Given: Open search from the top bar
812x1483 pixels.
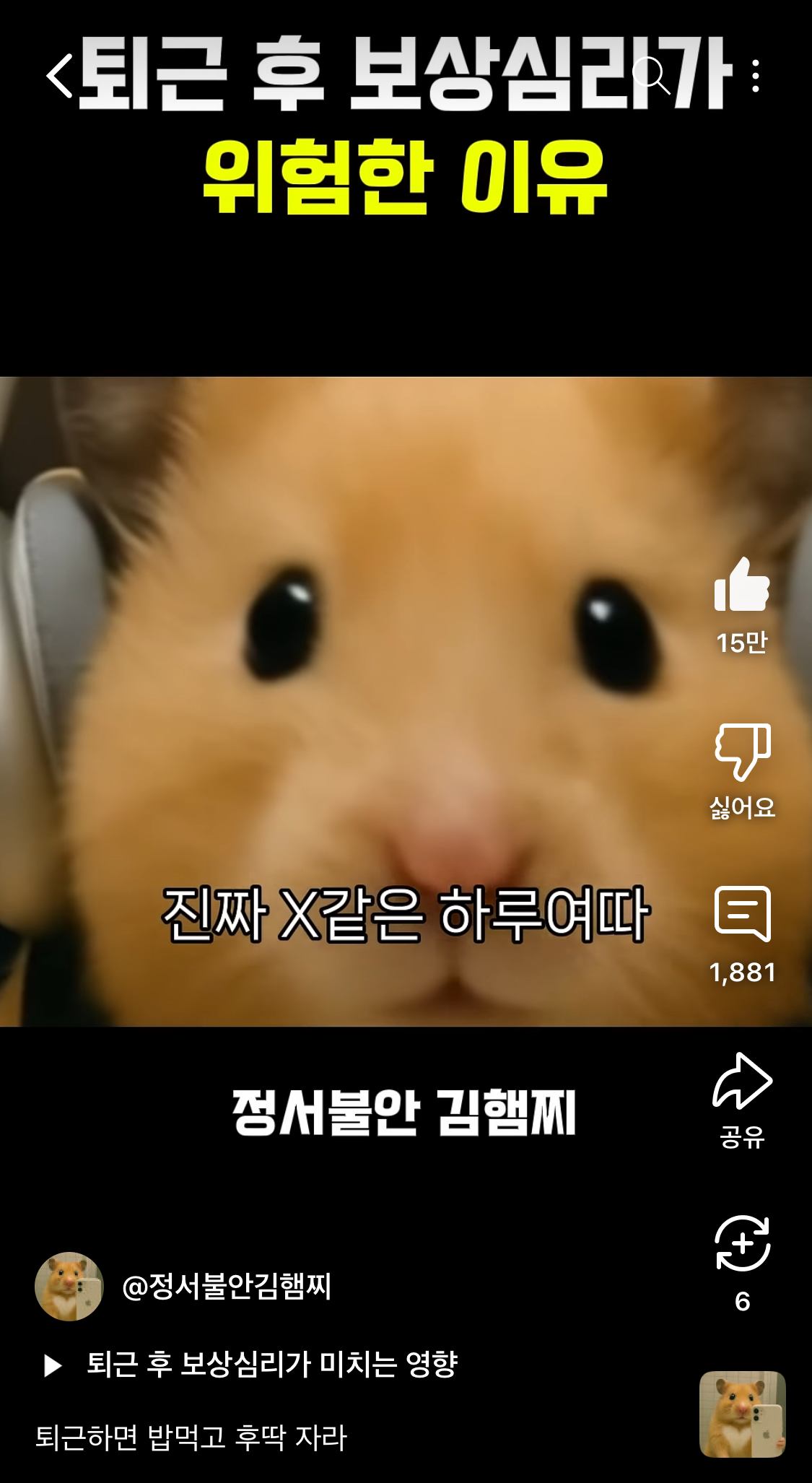Looking at the screenshot, I should [651, 75].
